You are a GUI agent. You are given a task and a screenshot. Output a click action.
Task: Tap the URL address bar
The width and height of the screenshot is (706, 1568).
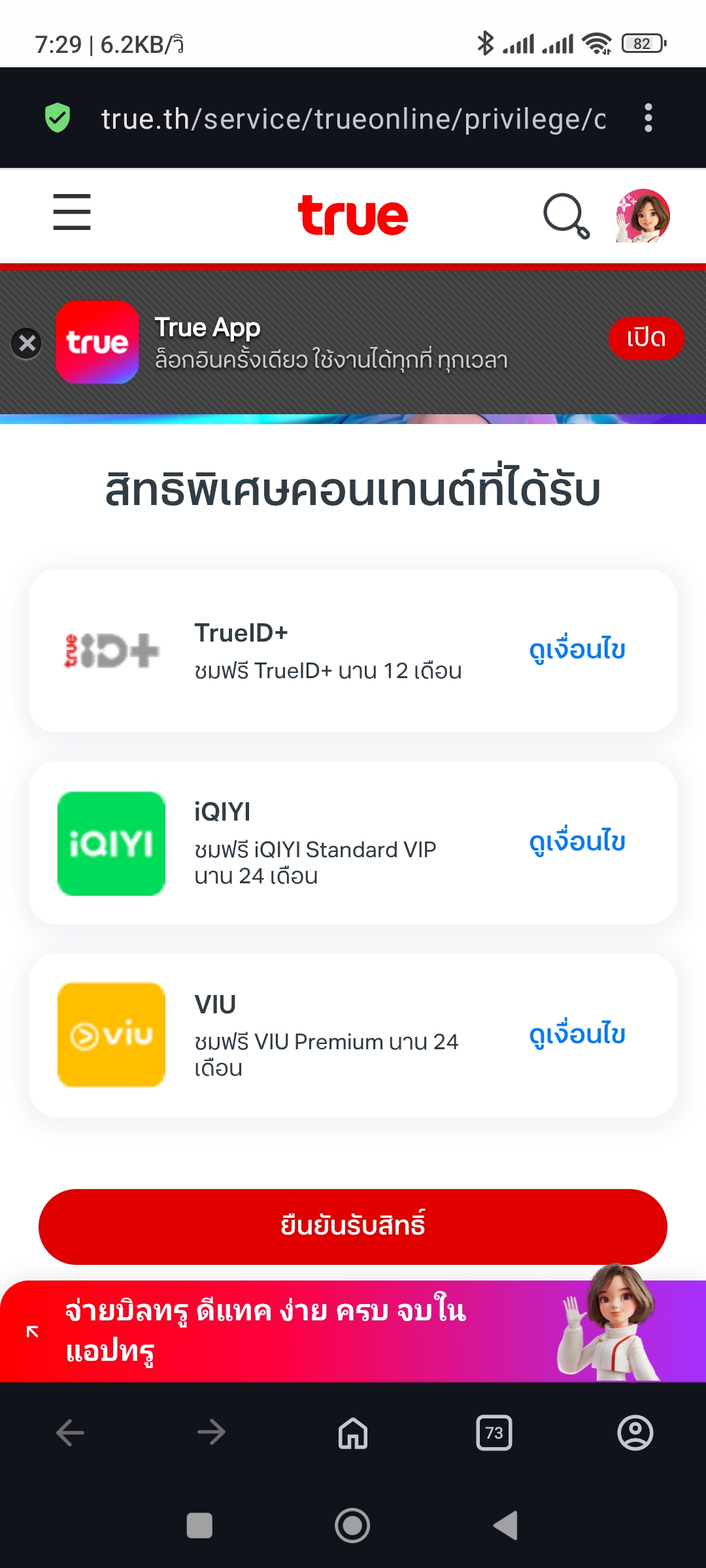(x=353, y=119)
